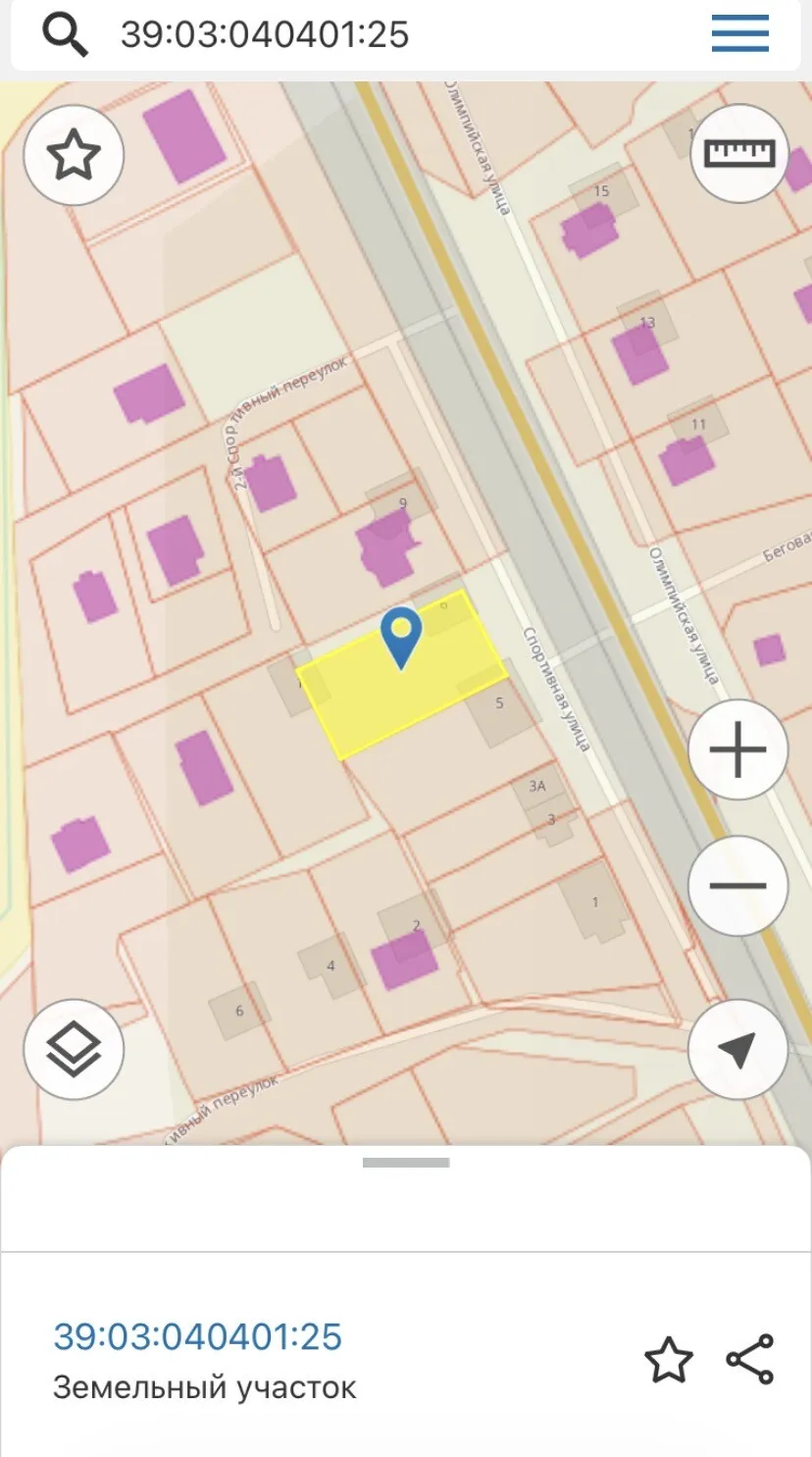812x1457 pixels.
Task: Tap the blue location pin marker
Action: tap(400, 638)
